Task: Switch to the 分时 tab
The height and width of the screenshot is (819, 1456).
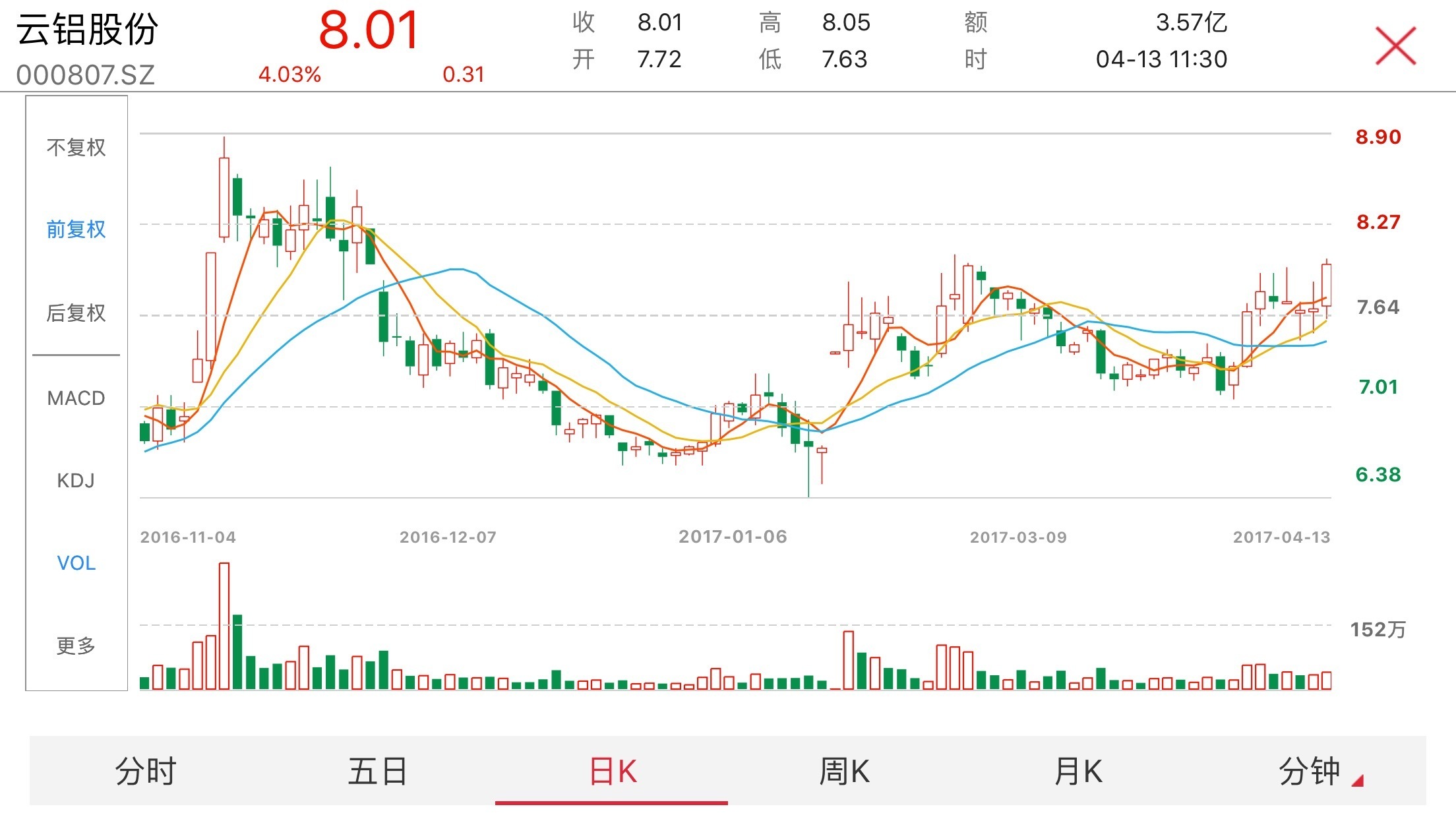Action: (146, 771)
